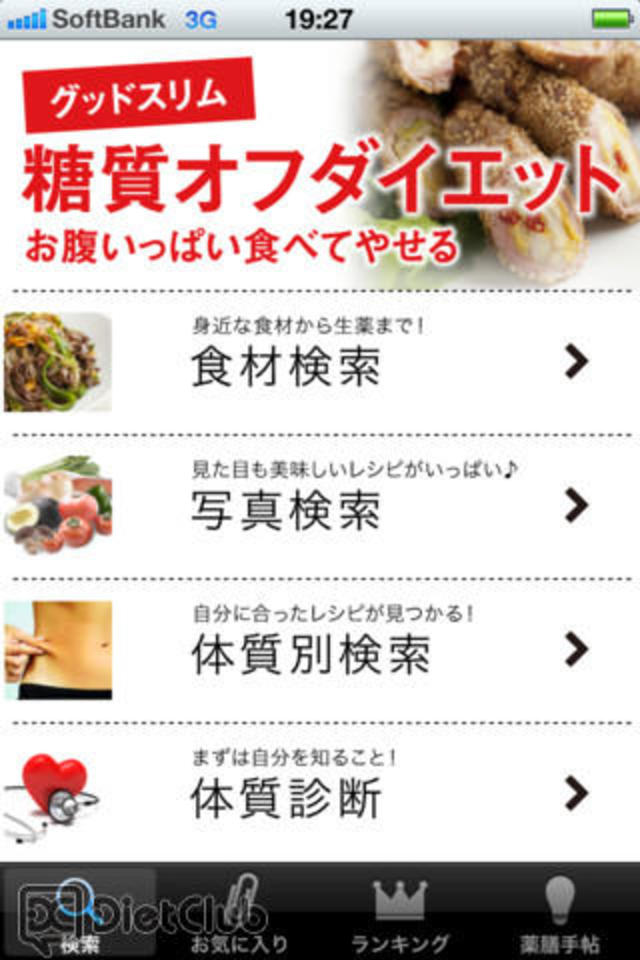The width and height of the screenshot is (640, 960).
Task: Open the 食材検索 ingredient search row
Action: 320,362
